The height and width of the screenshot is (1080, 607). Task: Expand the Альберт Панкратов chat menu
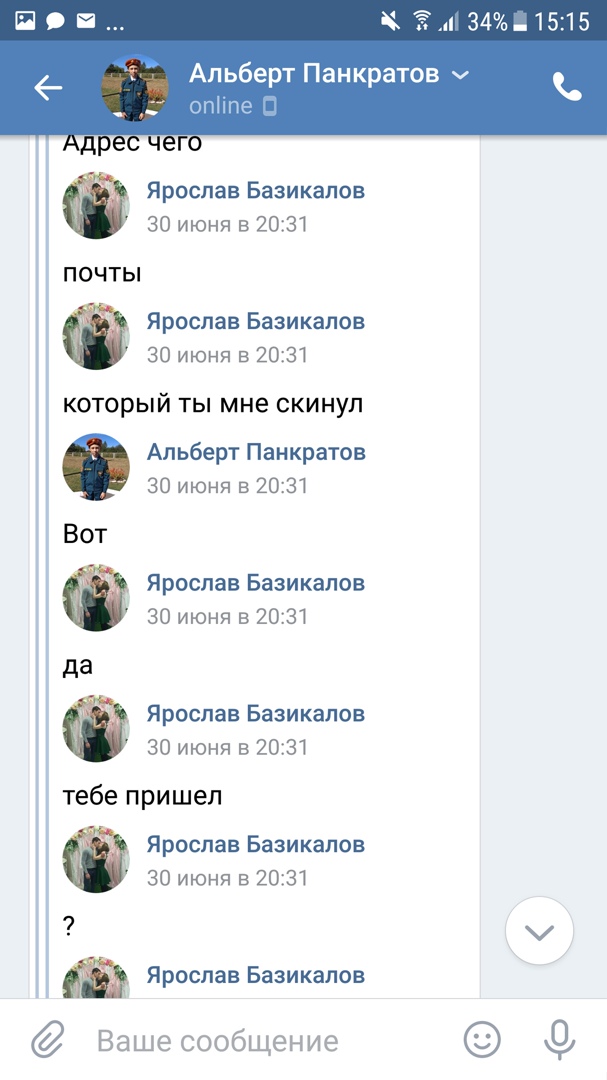[x=460, y=74]
